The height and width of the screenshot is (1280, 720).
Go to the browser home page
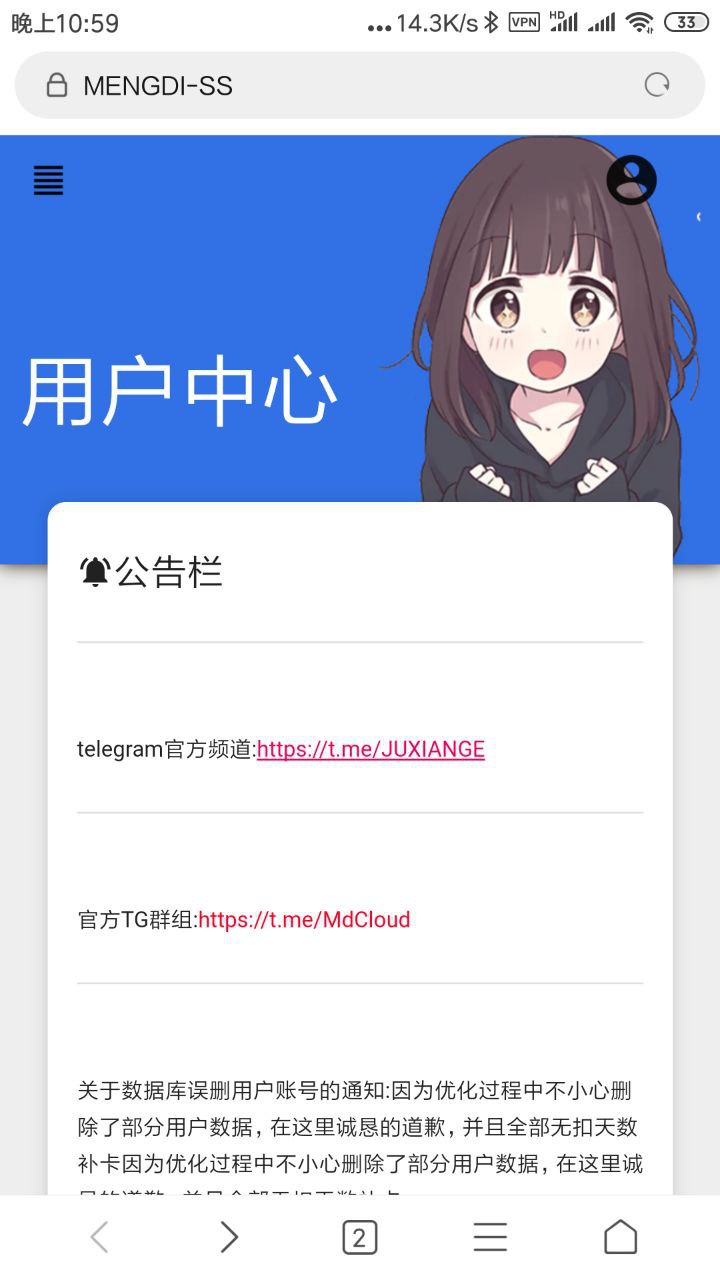click(620, 1238)
